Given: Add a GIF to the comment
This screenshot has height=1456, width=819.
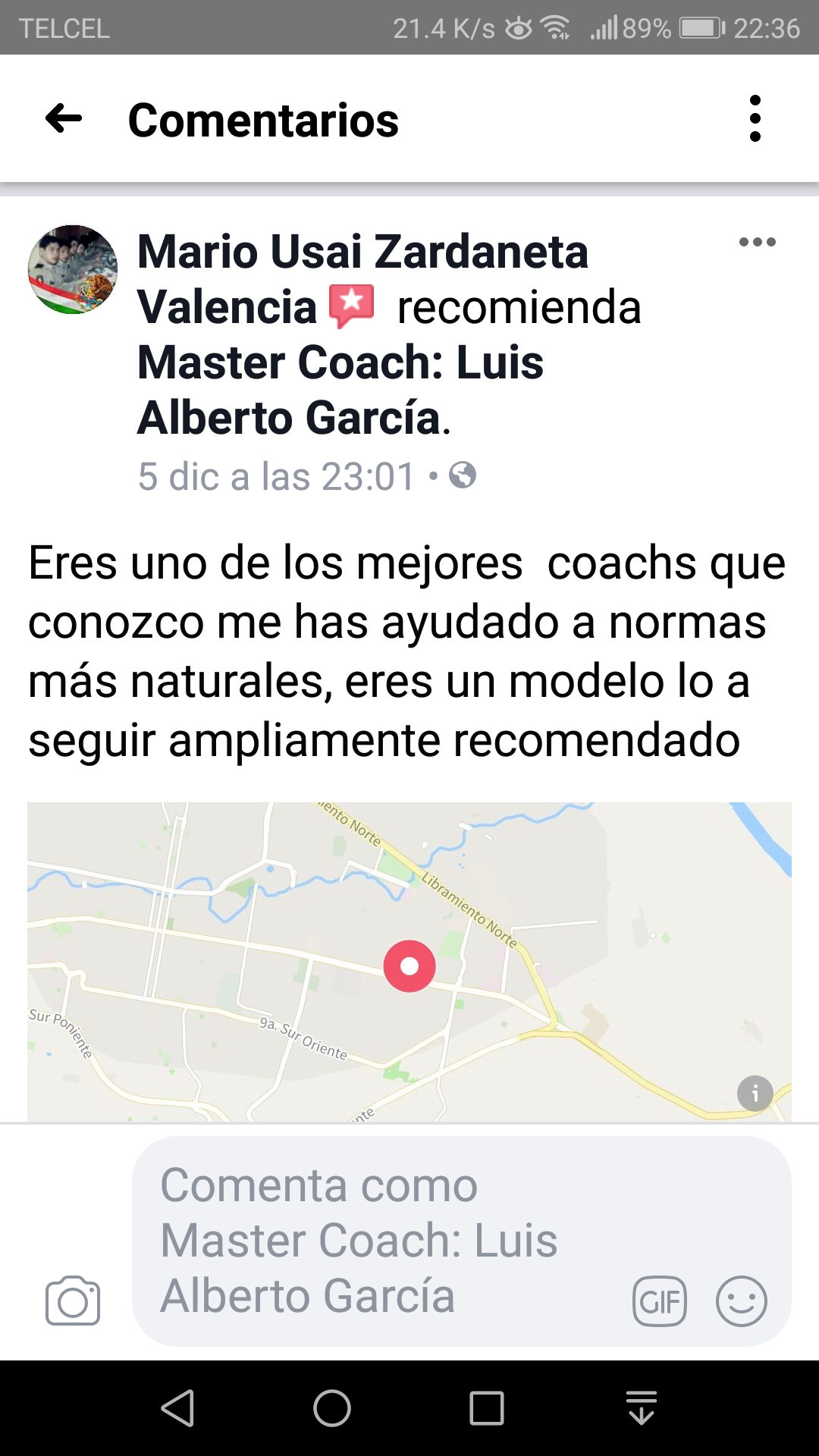Looking at the screenshot, I should coord(659,1301).
